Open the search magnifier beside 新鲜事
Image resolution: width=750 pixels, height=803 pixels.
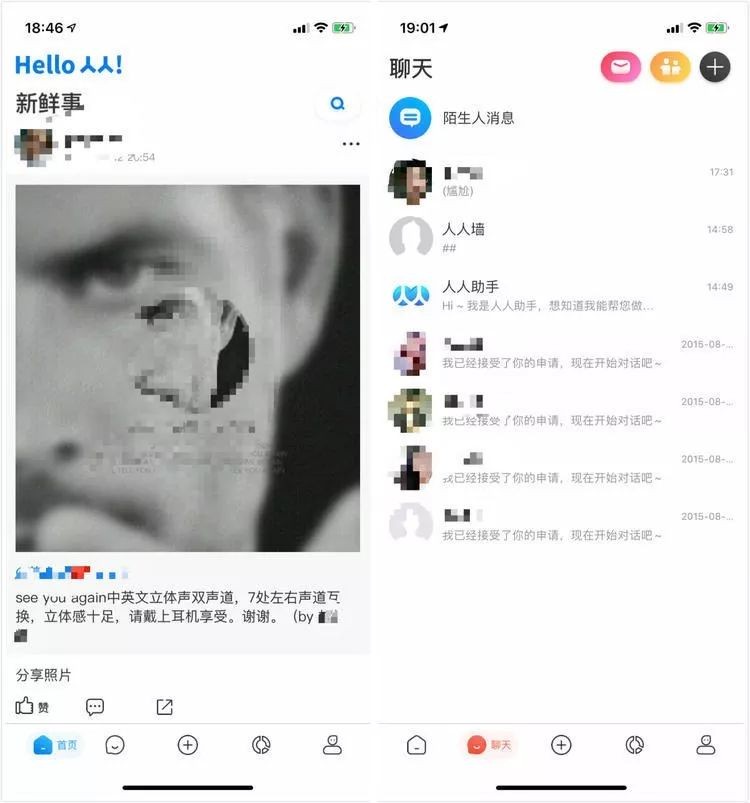coord(338,103)
